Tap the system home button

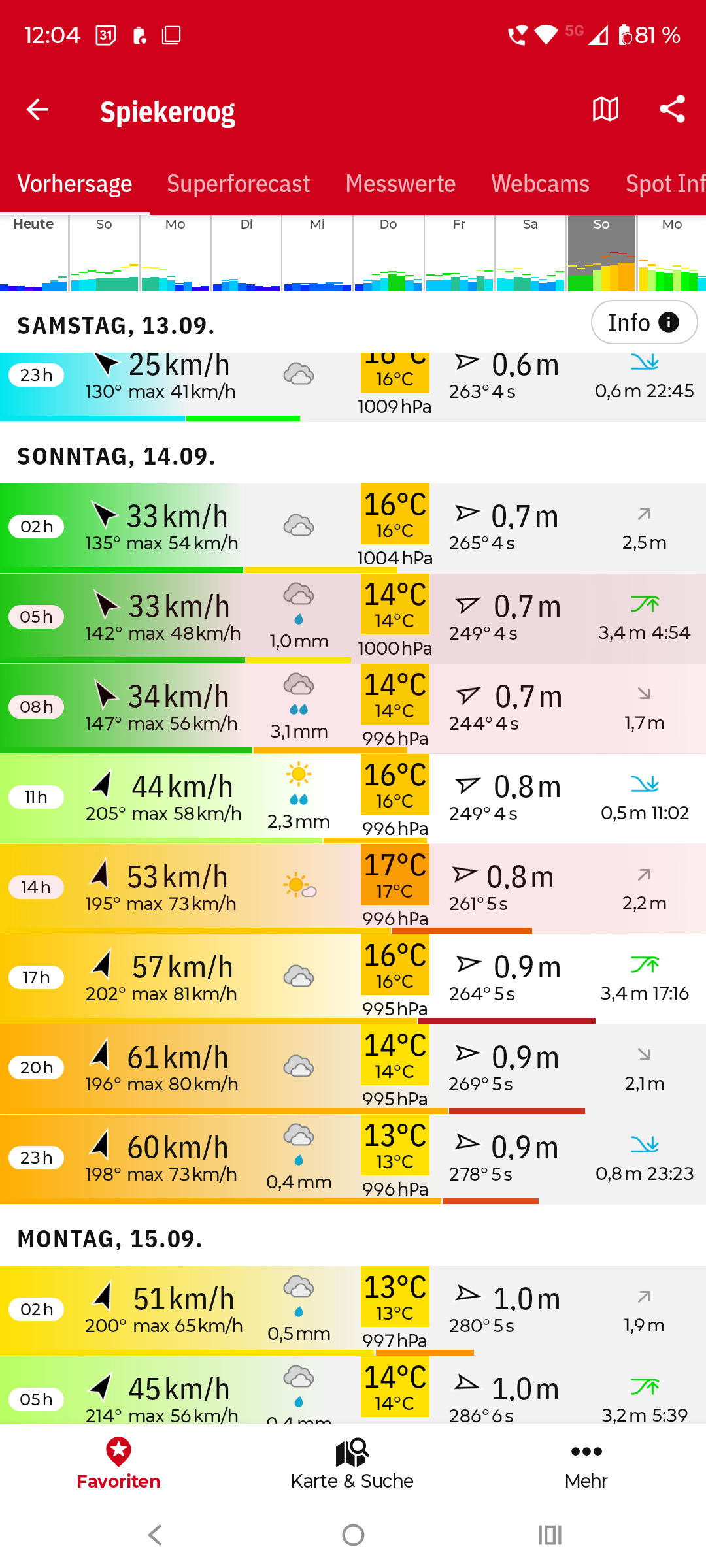click(x=353, y=1535)
